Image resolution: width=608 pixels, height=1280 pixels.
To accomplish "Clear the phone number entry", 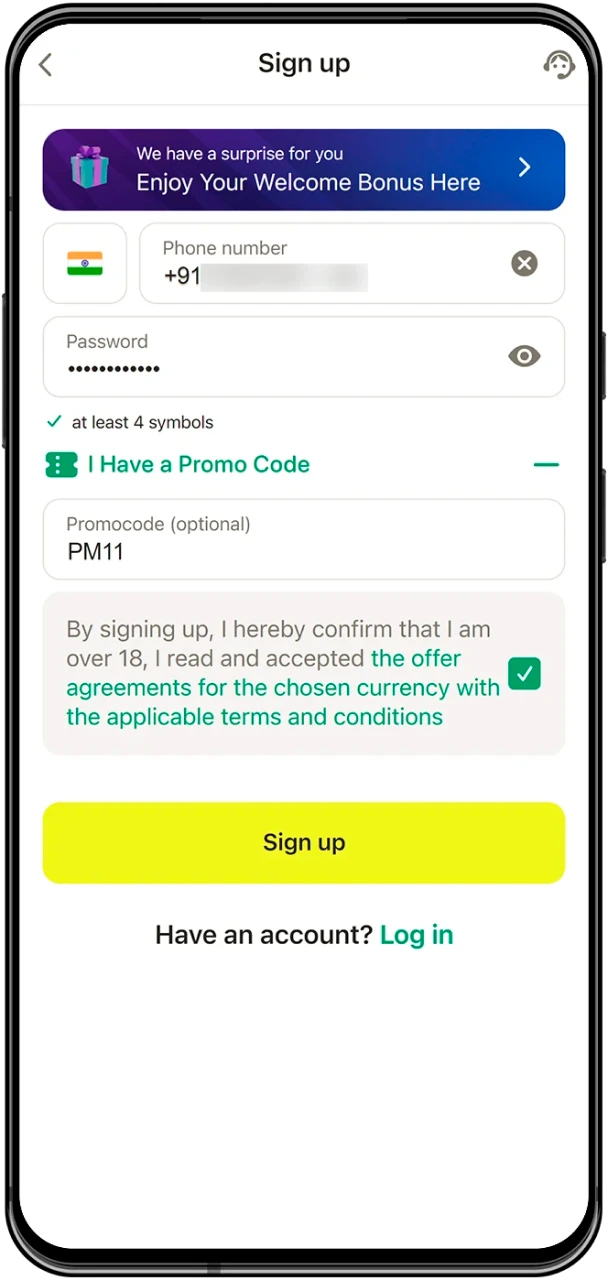I will coord(524,263).
